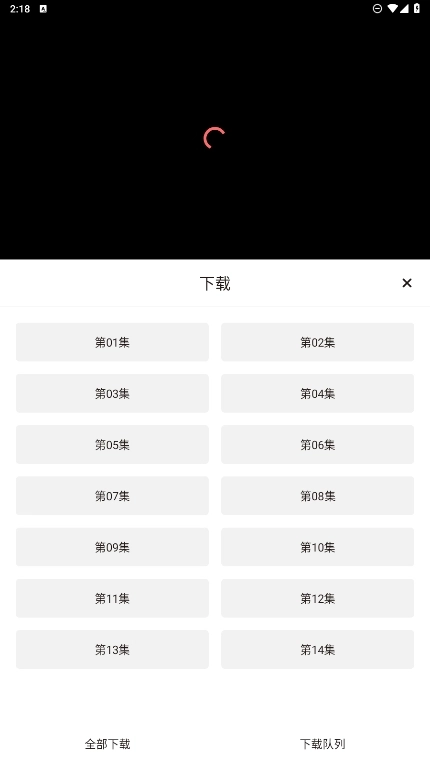
Task: Tap 全部下载 to download all
Action: [x=108, y=744]
